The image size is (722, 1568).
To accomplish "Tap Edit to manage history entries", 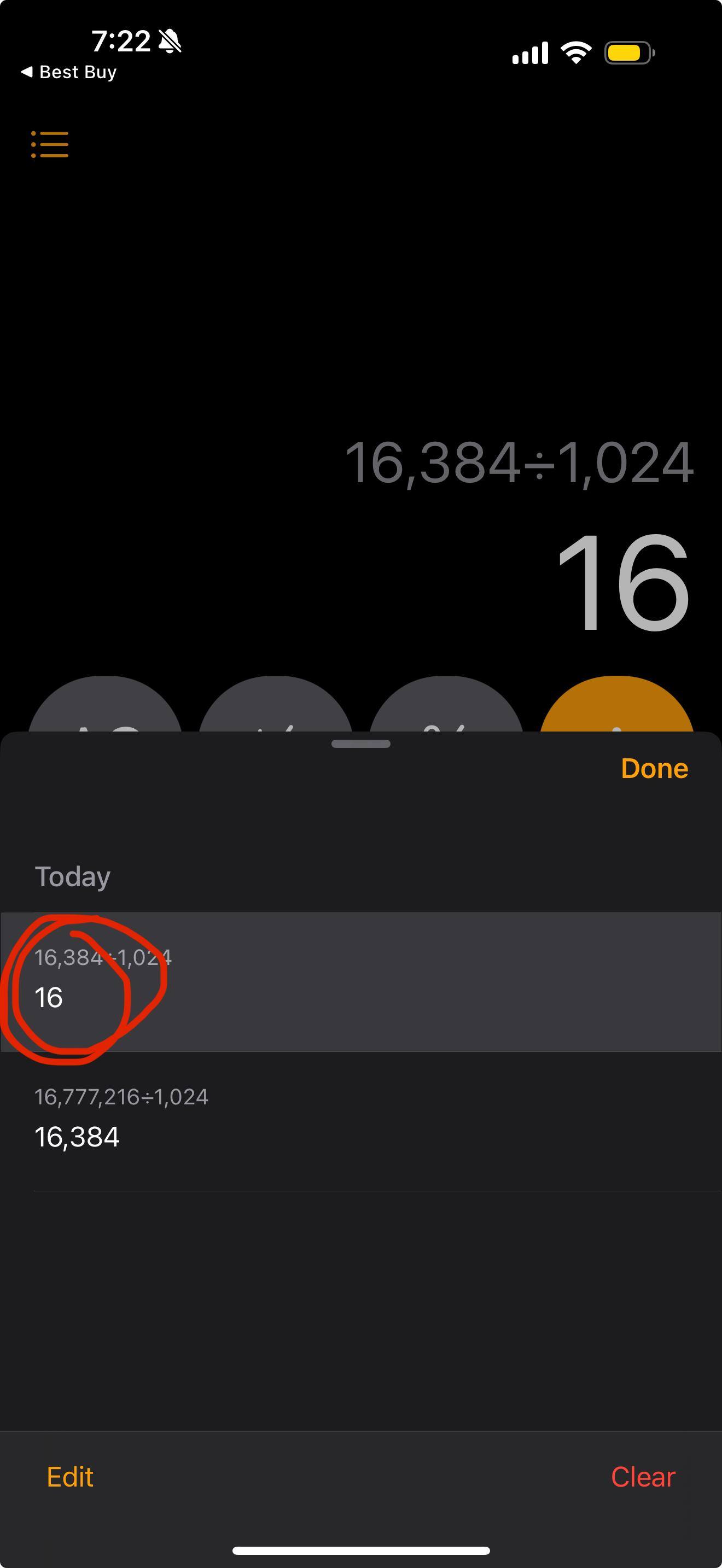I will (70, 1477).
